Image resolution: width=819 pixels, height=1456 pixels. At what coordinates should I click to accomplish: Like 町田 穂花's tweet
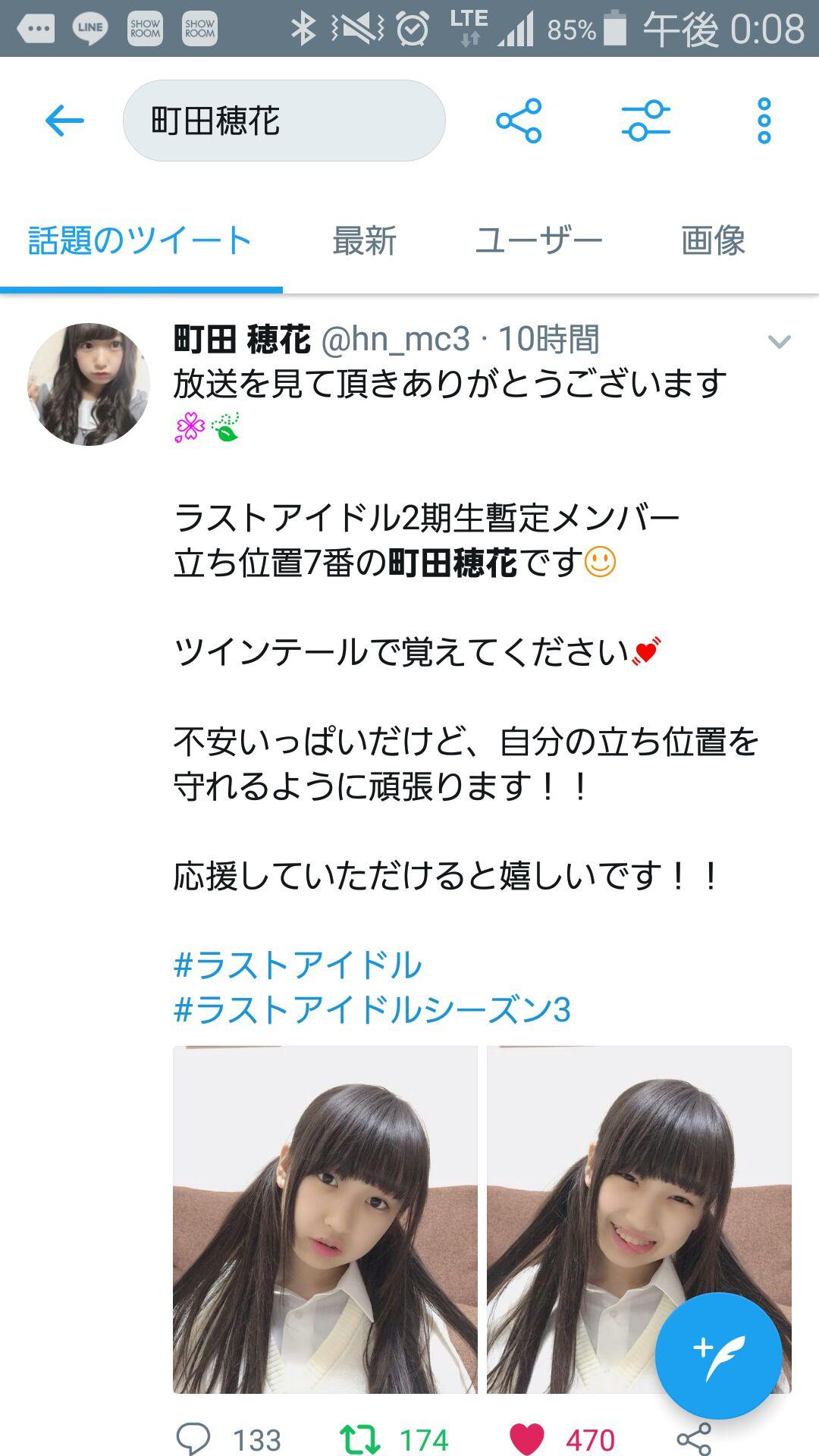[x=527, y=1439]
